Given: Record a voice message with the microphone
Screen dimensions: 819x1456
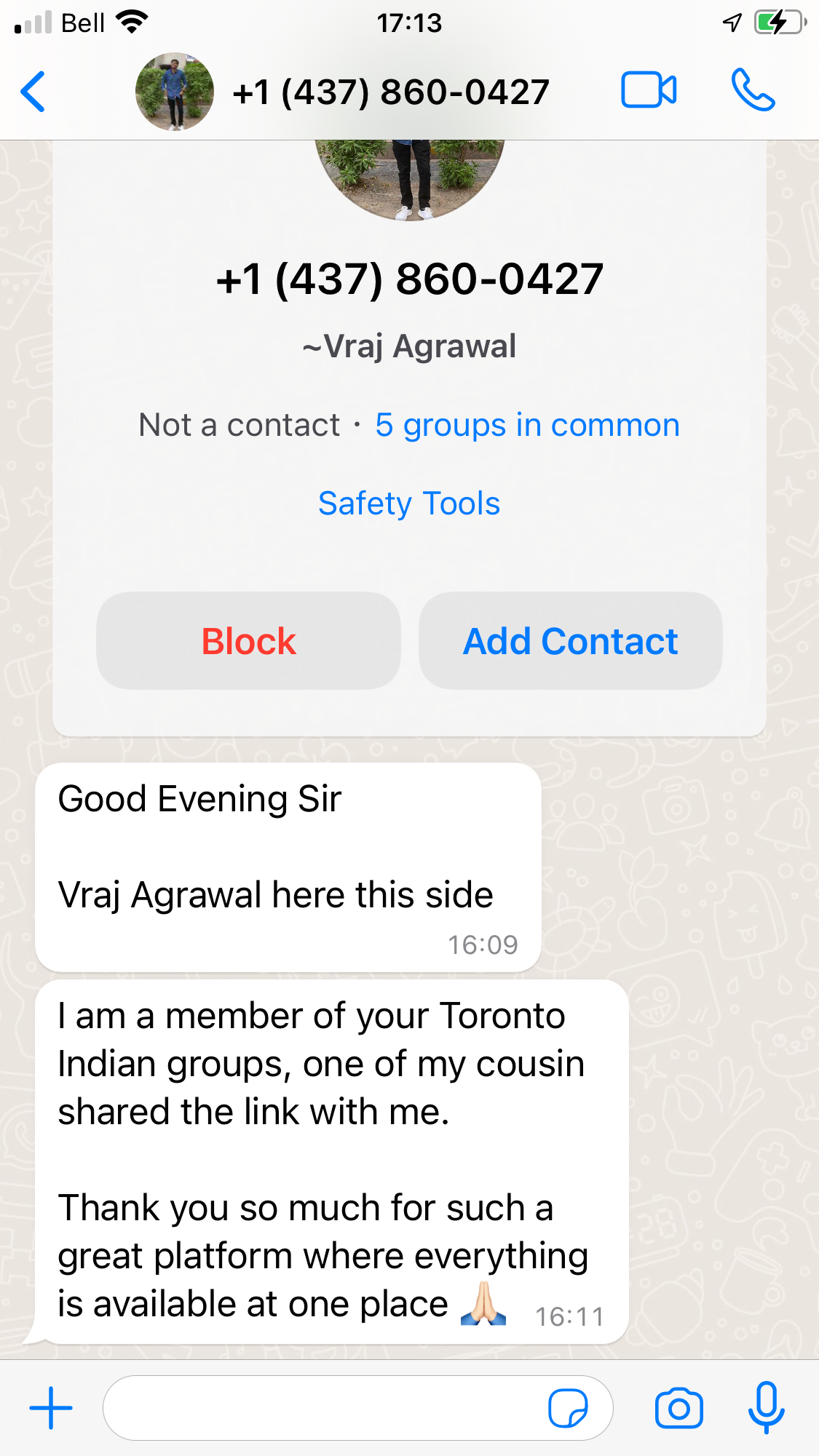Looking at the screenshot, I should pos(766,1408).
